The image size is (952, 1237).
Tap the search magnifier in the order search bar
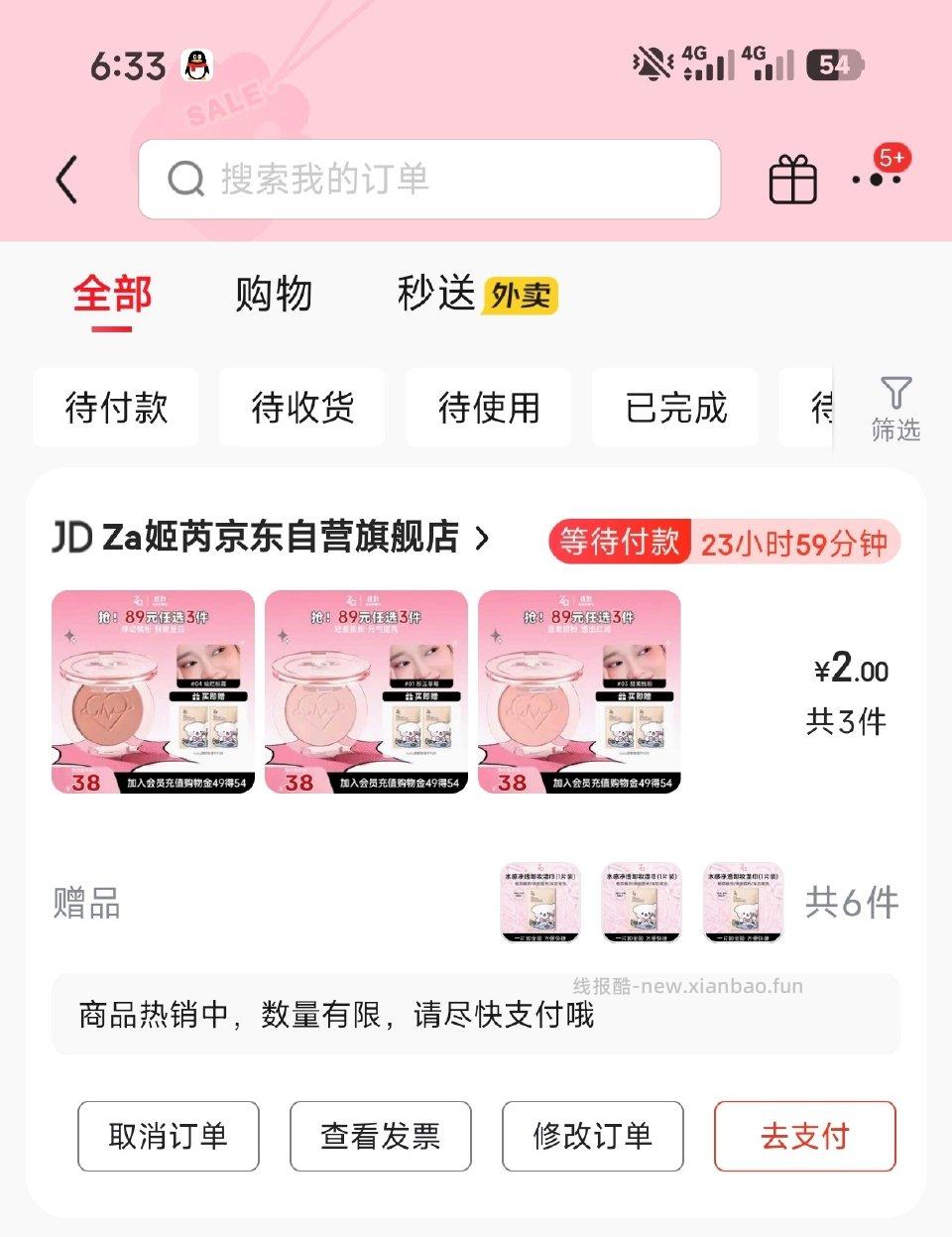184,180
